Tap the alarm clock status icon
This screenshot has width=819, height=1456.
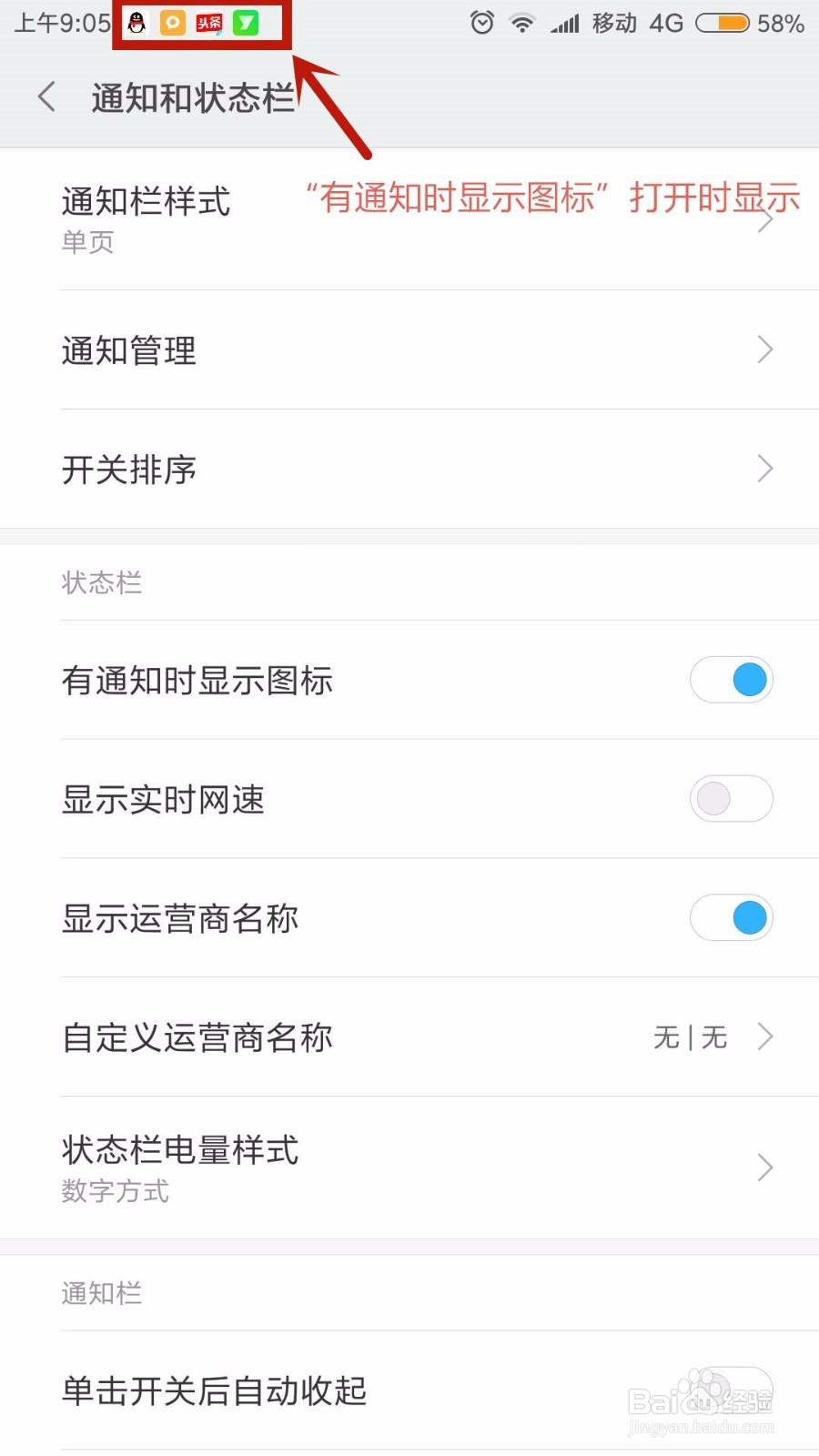pyautogui.click(x=482, y=23)
